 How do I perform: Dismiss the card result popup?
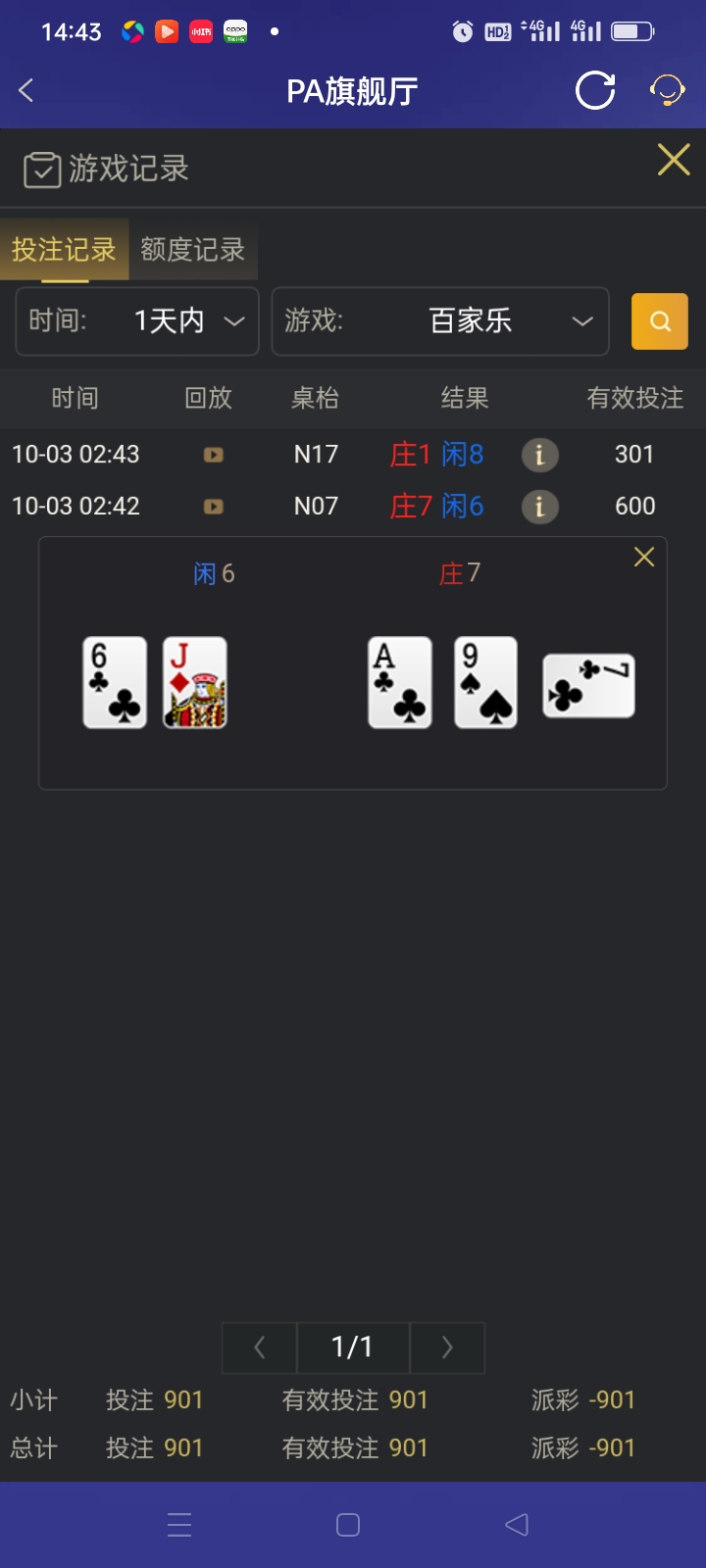(644, 558)
